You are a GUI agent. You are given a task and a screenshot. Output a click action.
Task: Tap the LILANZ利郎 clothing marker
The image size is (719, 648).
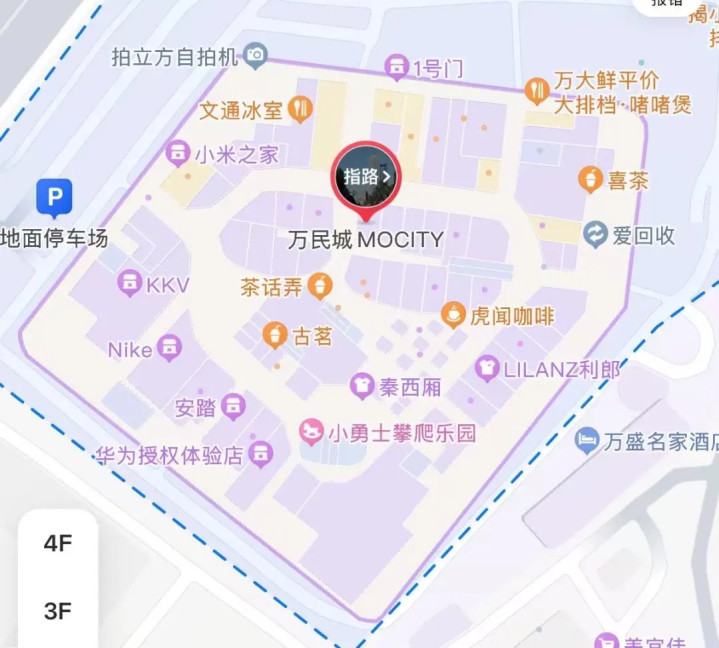487,369
